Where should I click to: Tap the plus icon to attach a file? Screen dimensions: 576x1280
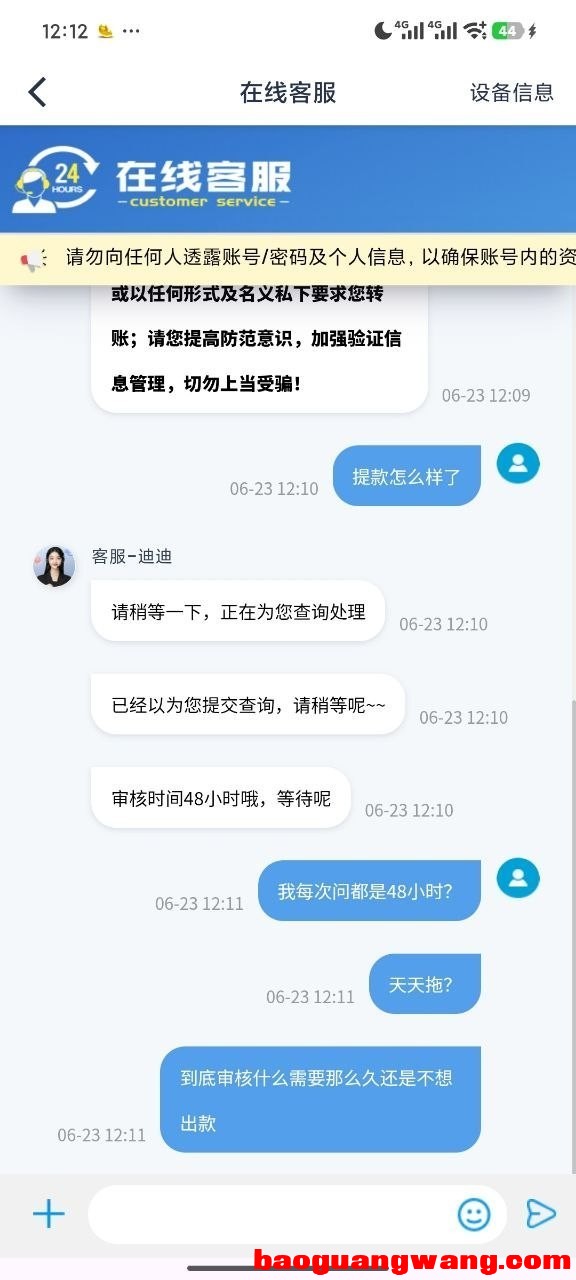pyautogui.click(x=48, y=1214)
